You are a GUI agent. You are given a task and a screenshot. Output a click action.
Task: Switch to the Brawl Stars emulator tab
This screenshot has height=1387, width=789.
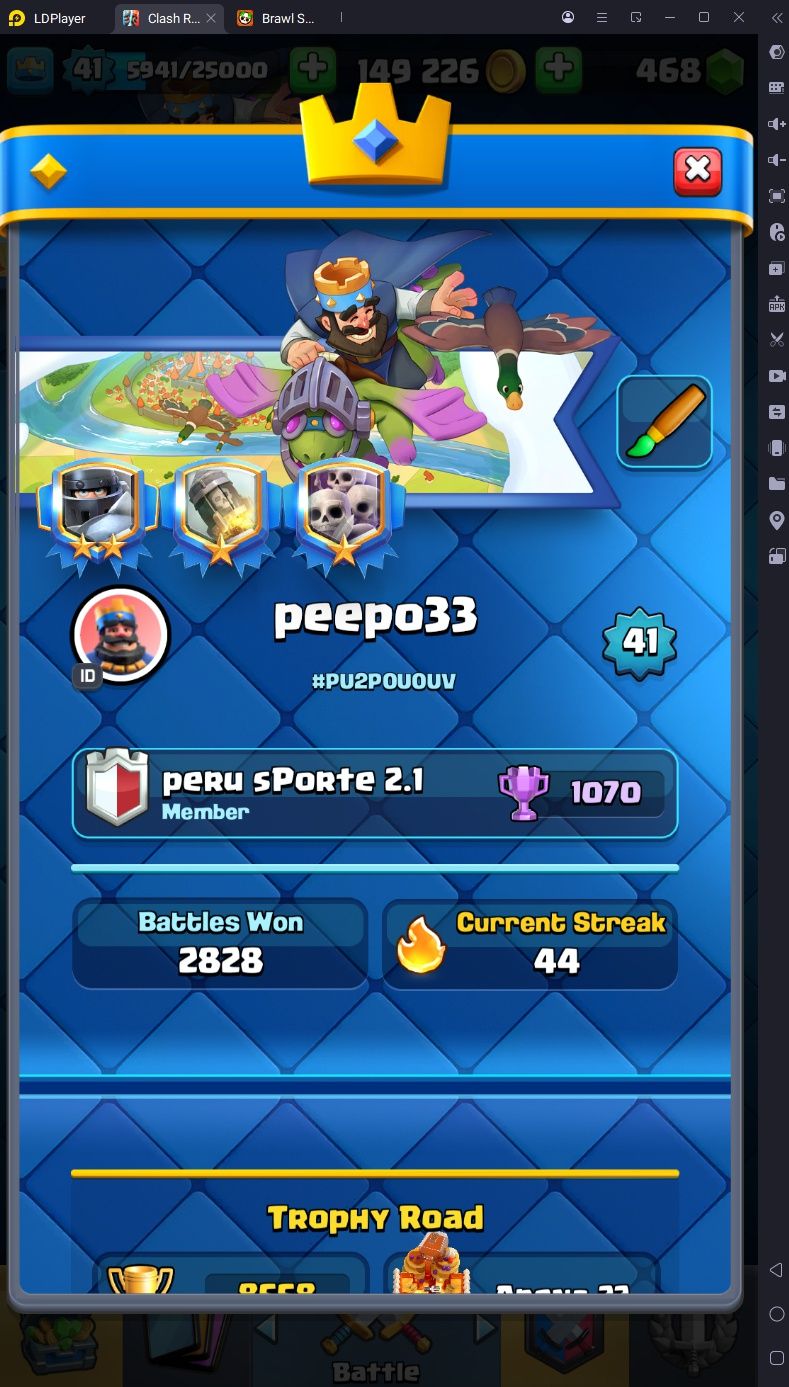[x=278, y=18]
